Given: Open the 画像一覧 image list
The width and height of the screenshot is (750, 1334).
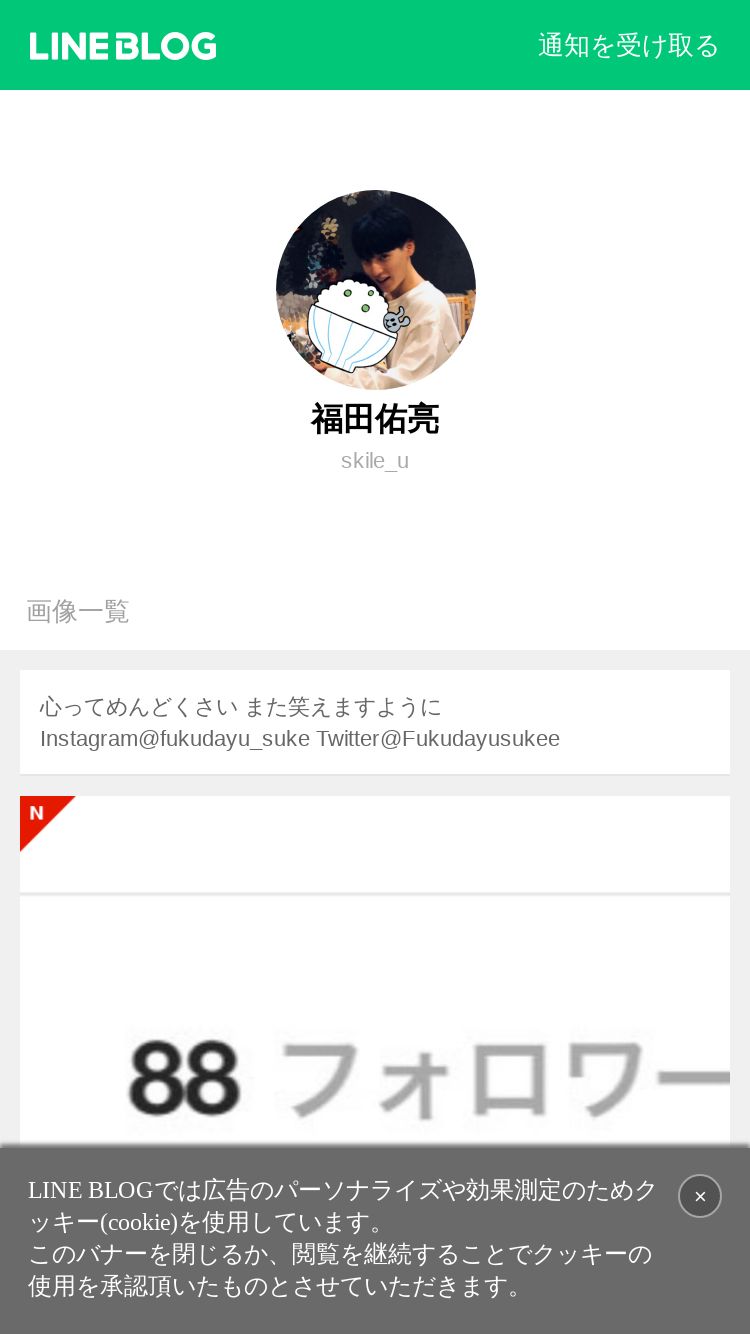Looking at the screenshot, I should tap(78, 611).
